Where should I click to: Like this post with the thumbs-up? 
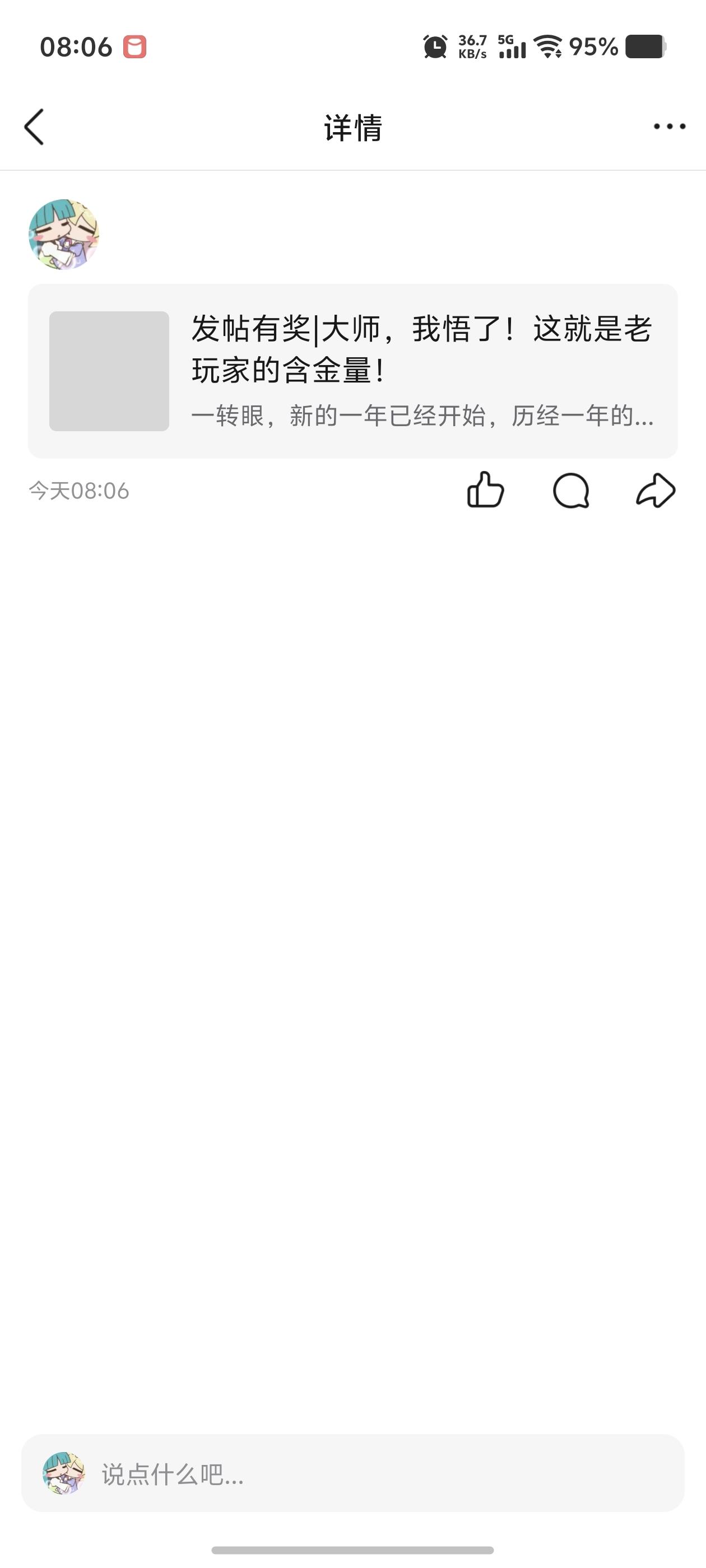pyautogui.click(x=485, y=490)
